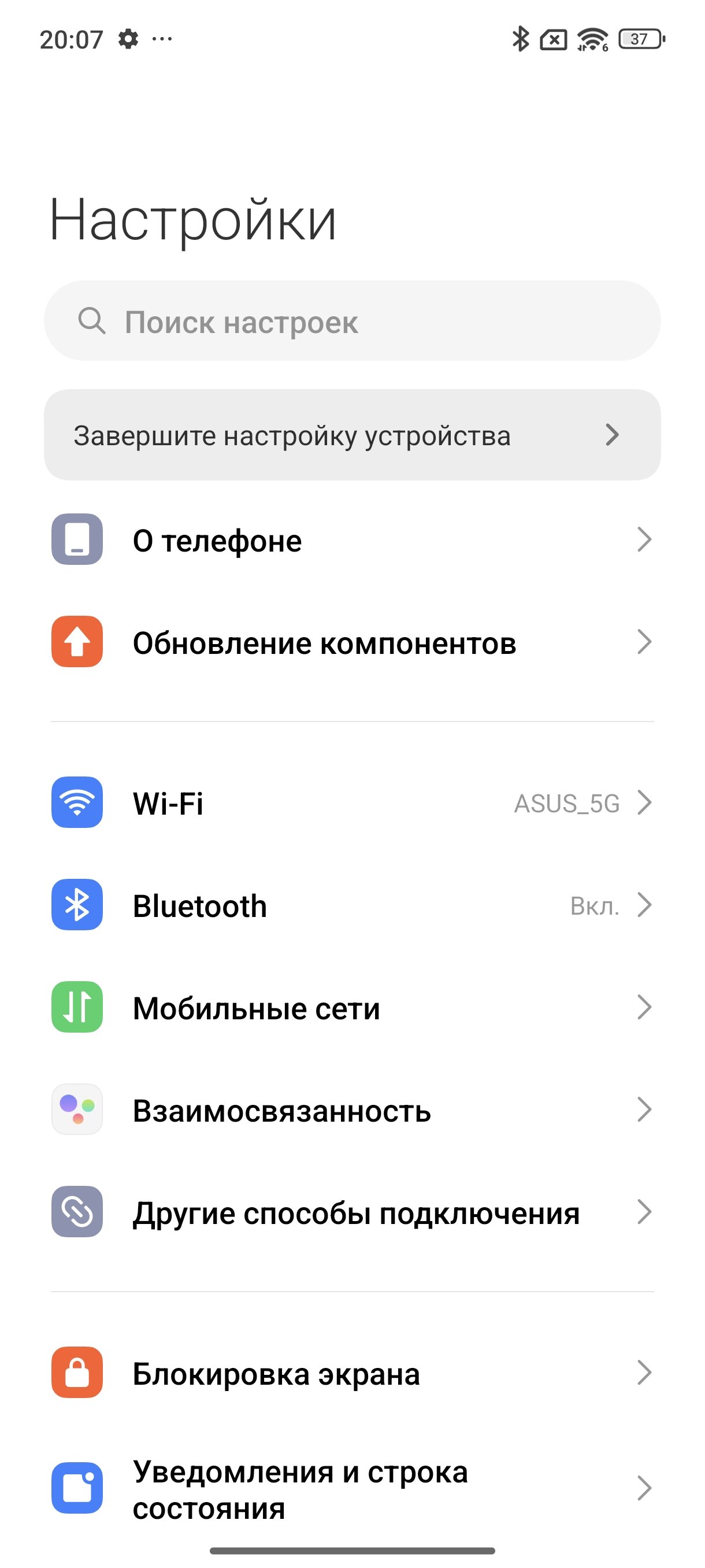Screen dimensions: 705x1568
Task: Open Блокировка экрана settings
Action: 352,1373
